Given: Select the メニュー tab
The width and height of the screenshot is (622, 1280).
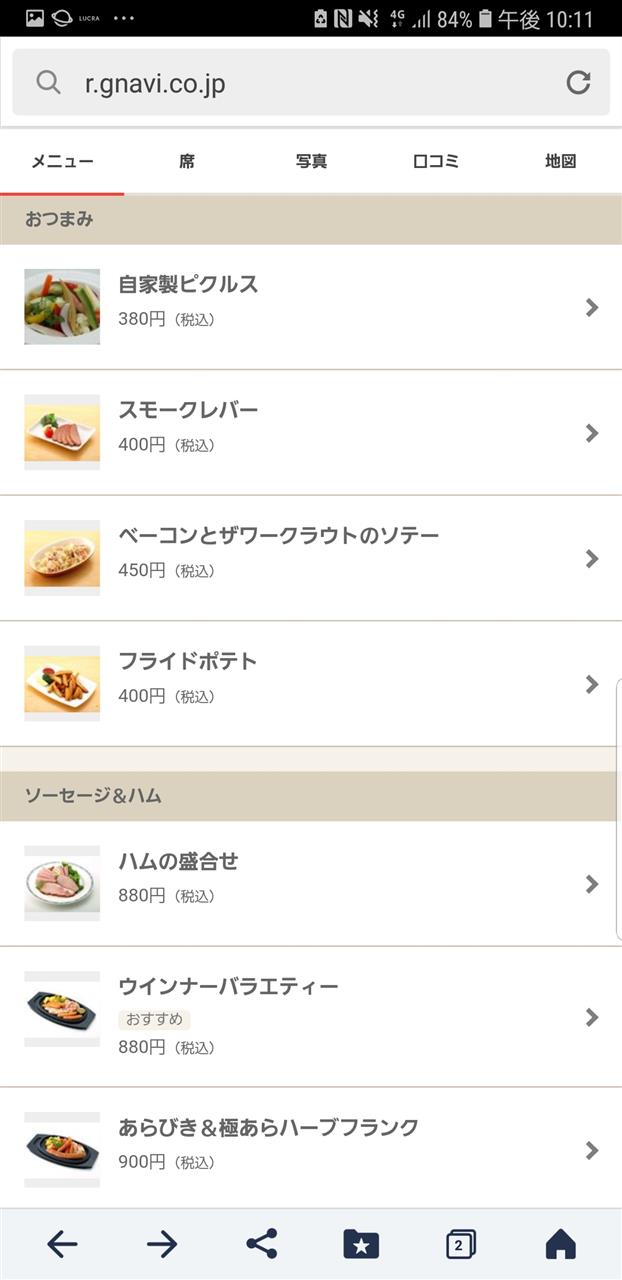Looking at the screenshot, I should pos(62,161).
